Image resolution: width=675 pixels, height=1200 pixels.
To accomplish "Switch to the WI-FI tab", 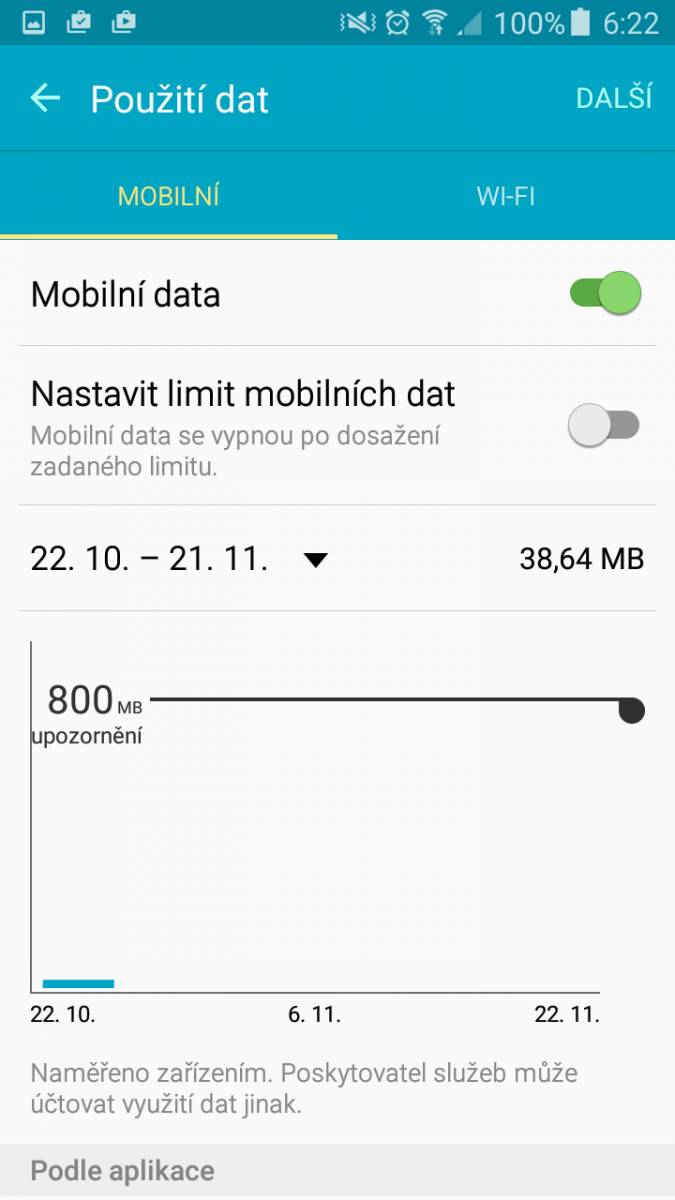I will point(506,196).
